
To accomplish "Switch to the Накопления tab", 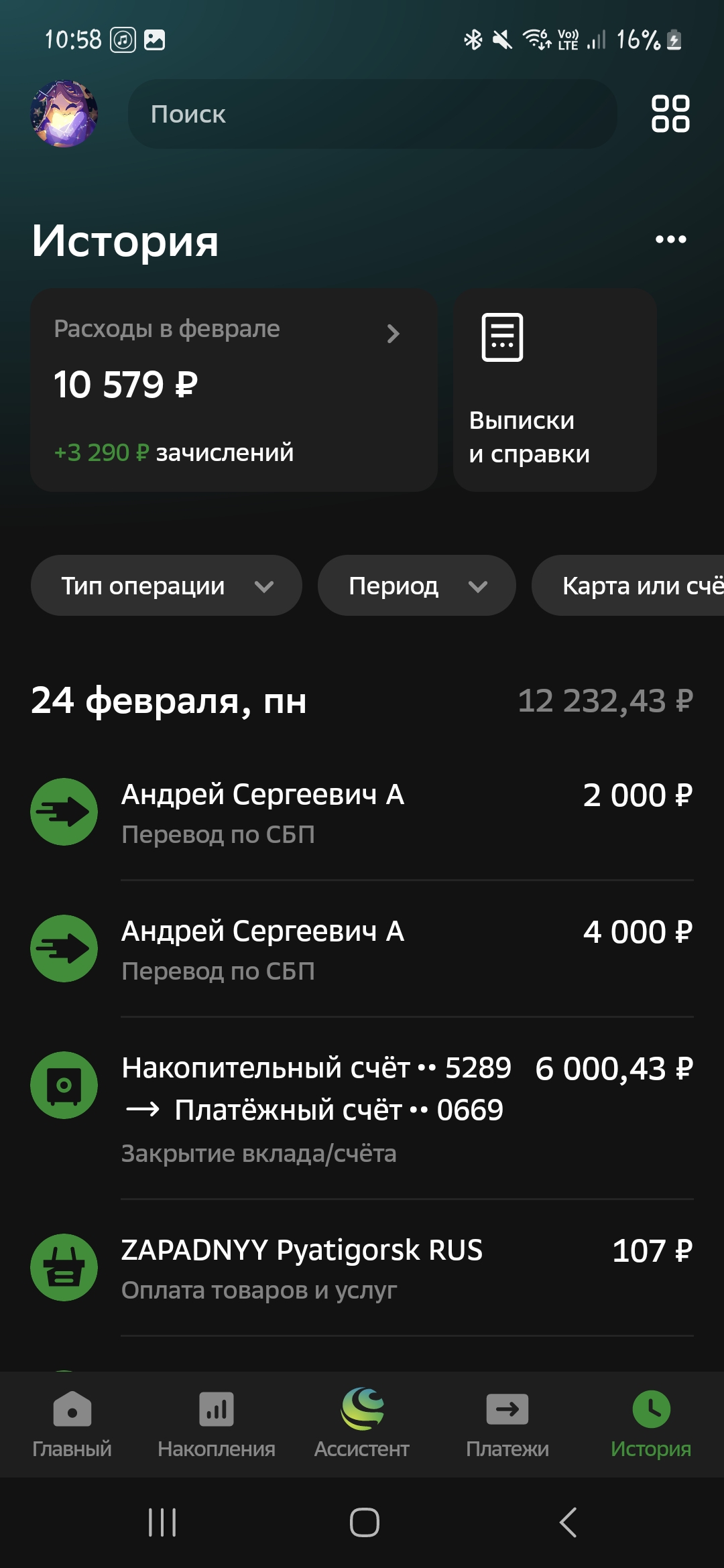I will [217, 1424].
